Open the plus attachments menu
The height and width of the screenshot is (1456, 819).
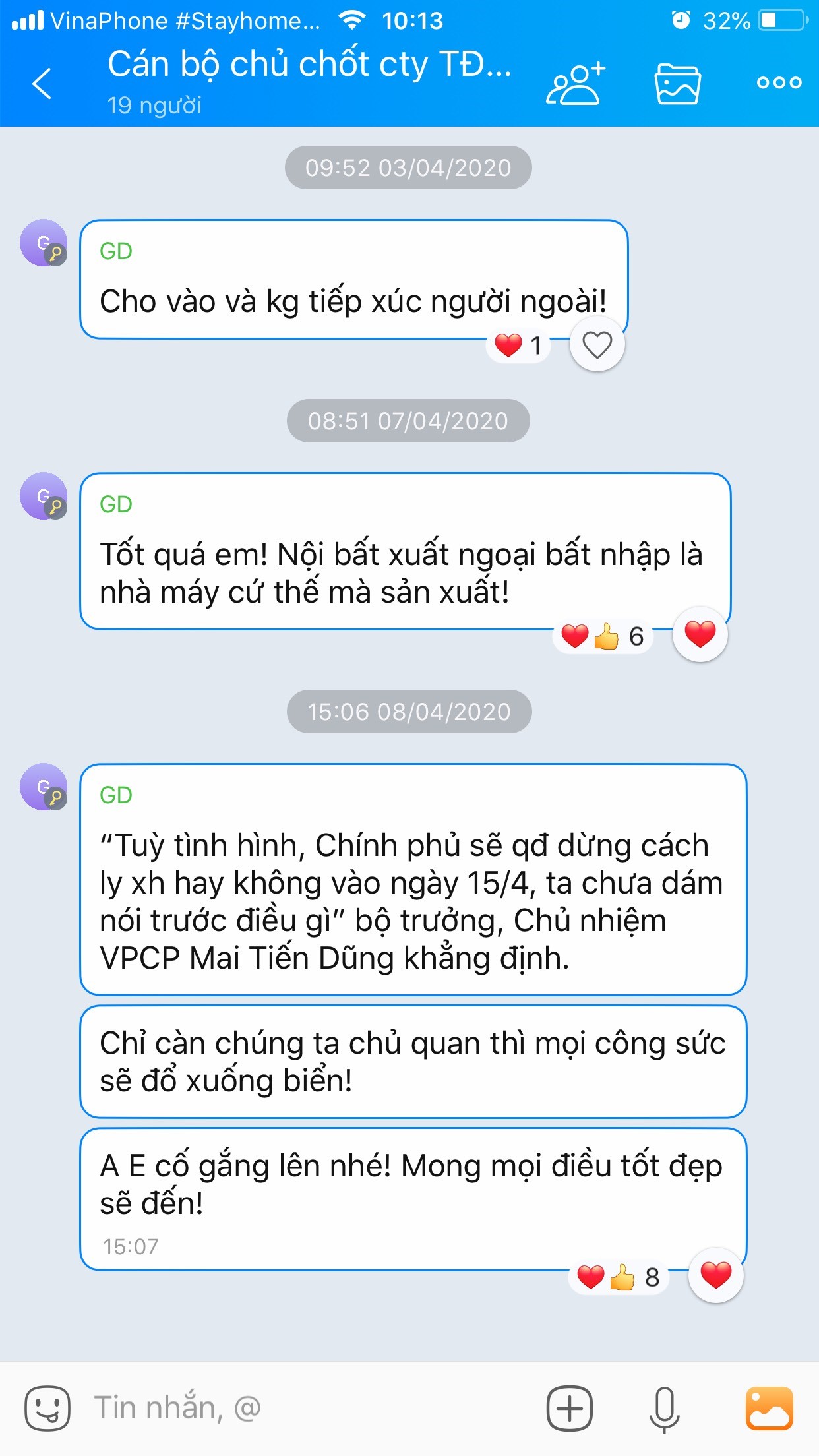(570, 1408)
